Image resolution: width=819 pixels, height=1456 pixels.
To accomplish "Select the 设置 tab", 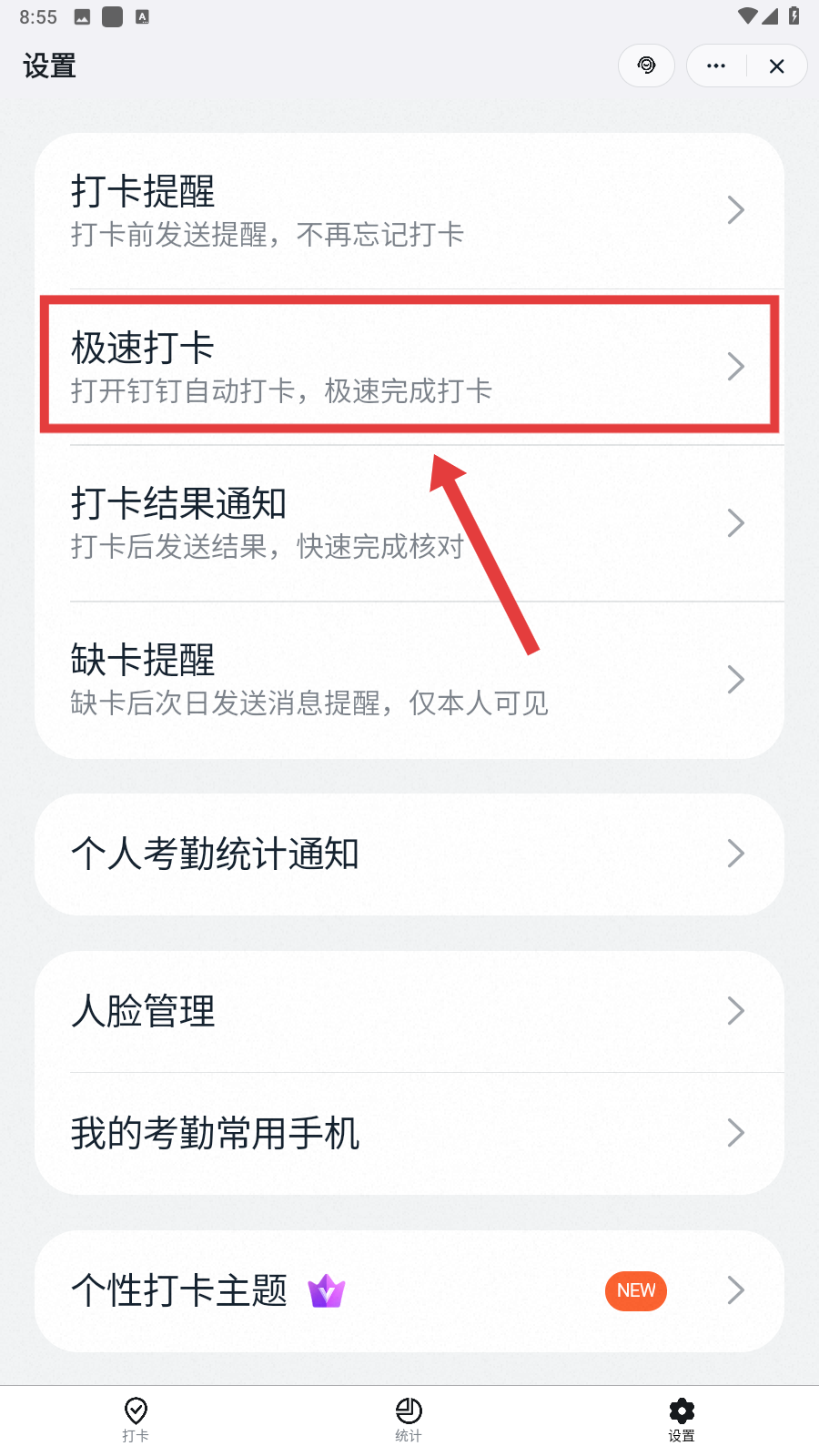I will click(682, 1419).
